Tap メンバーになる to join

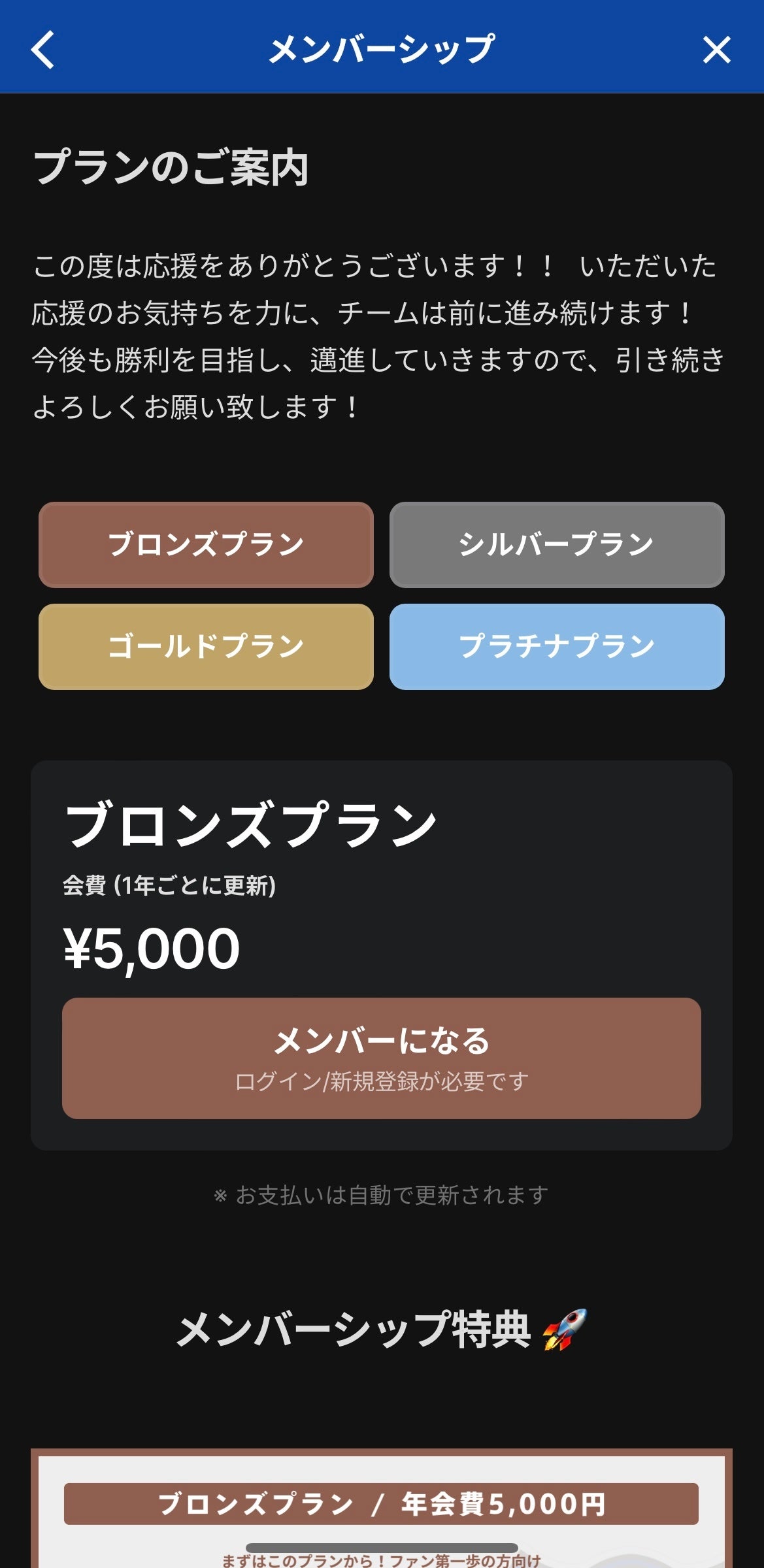point(382,1058)
